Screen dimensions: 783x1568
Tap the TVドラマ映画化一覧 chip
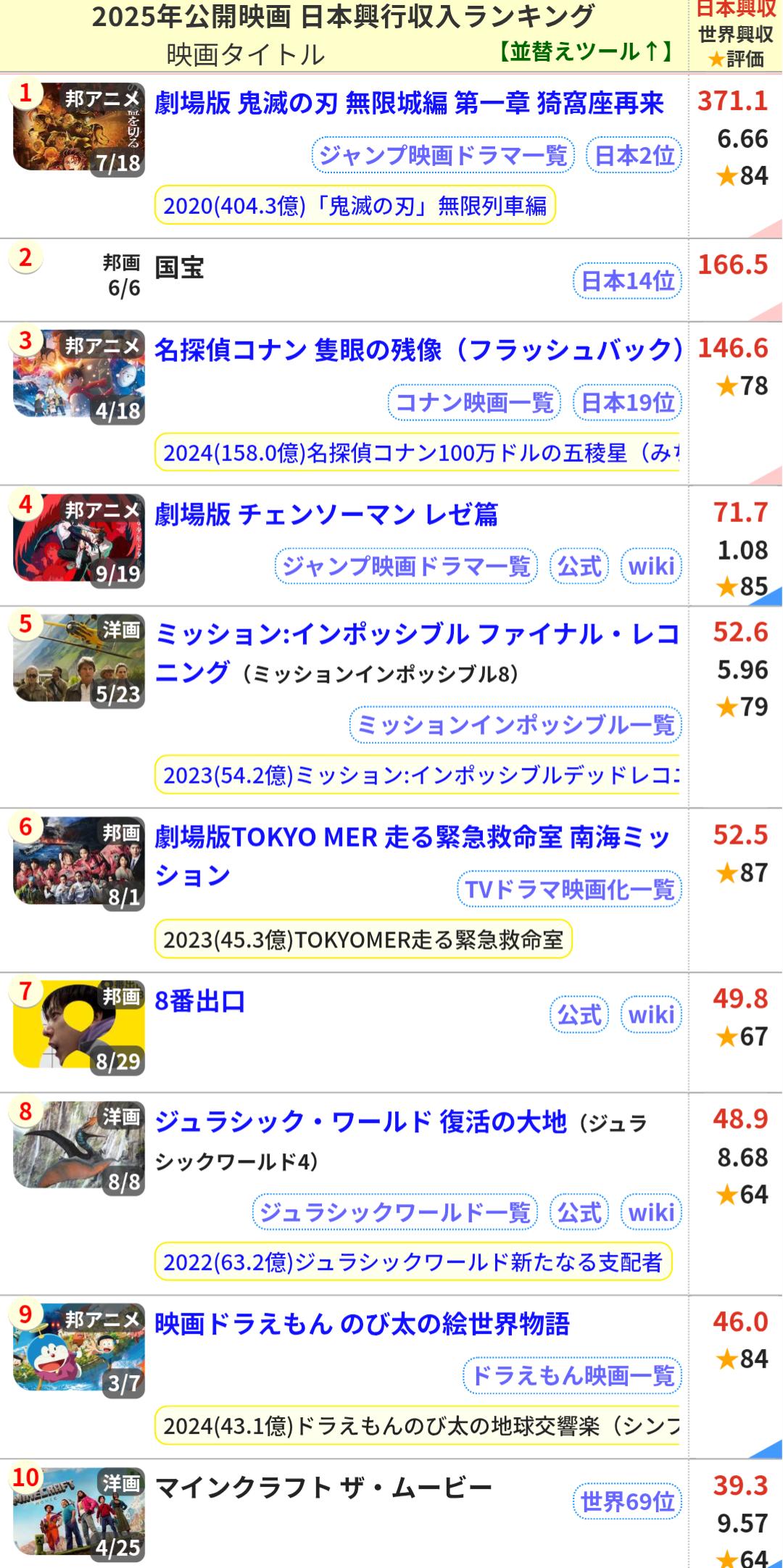click(x=569, y=889)
